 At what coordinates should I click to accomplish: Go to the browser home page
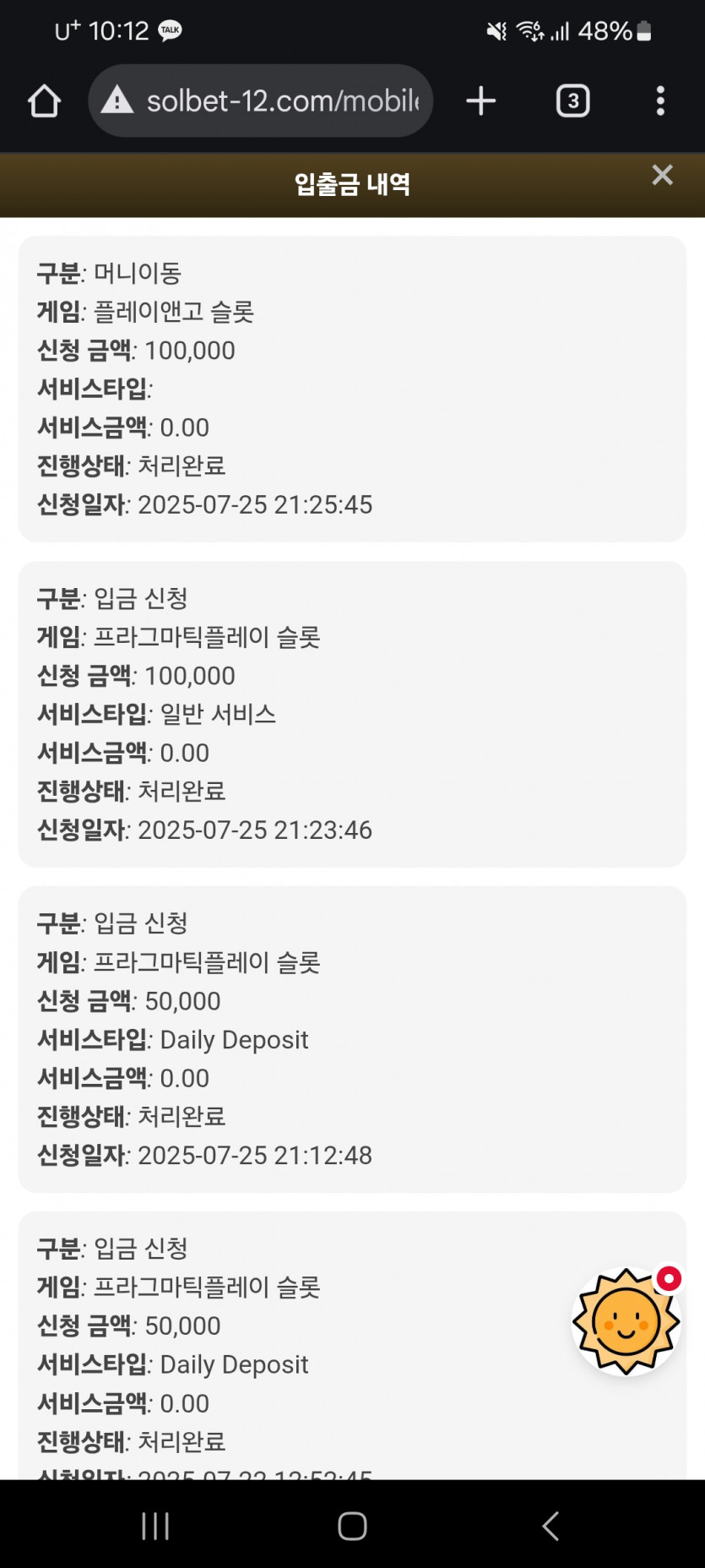[x=44, y=101]
